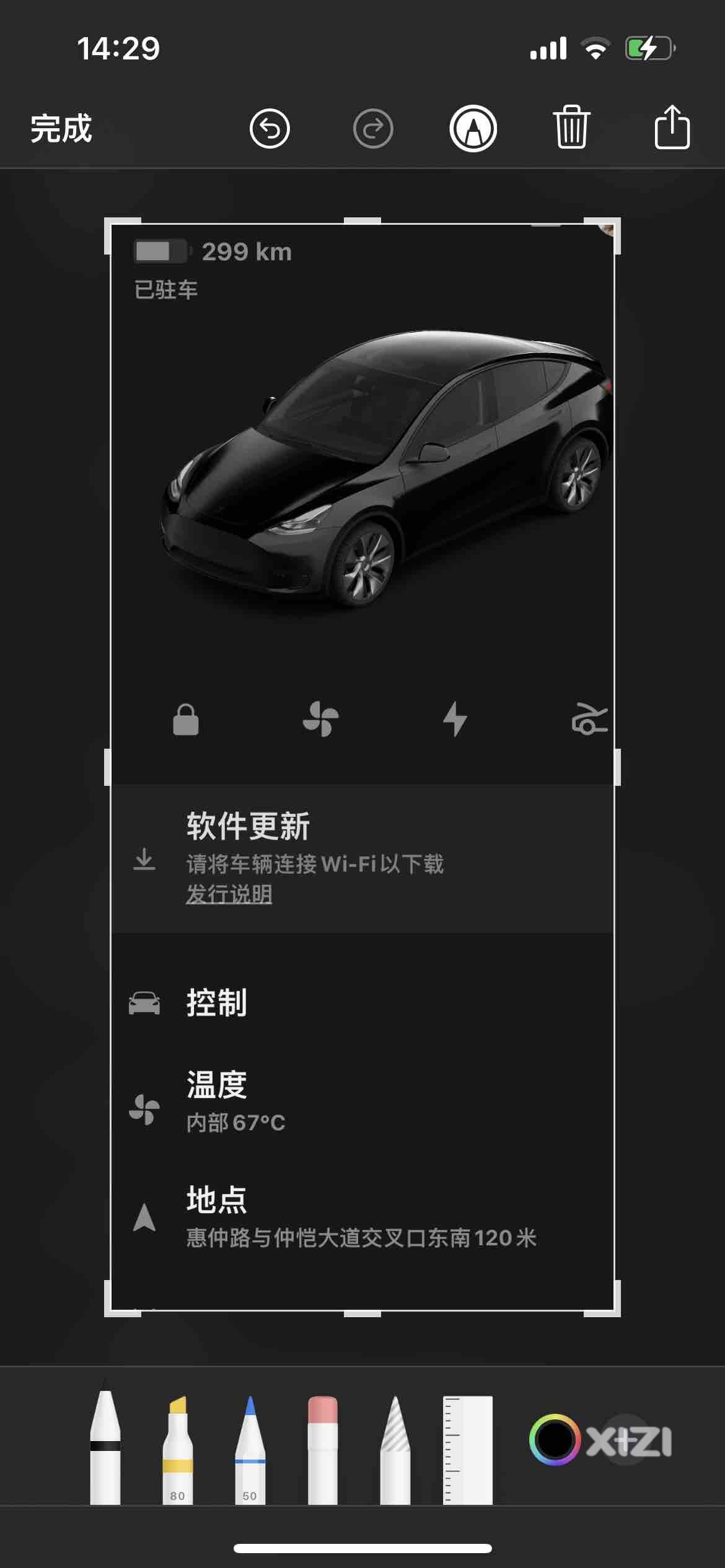Toggle the markup pen tool button
This screenshot has height=1568, width=725.
click(x=473, y=129)
